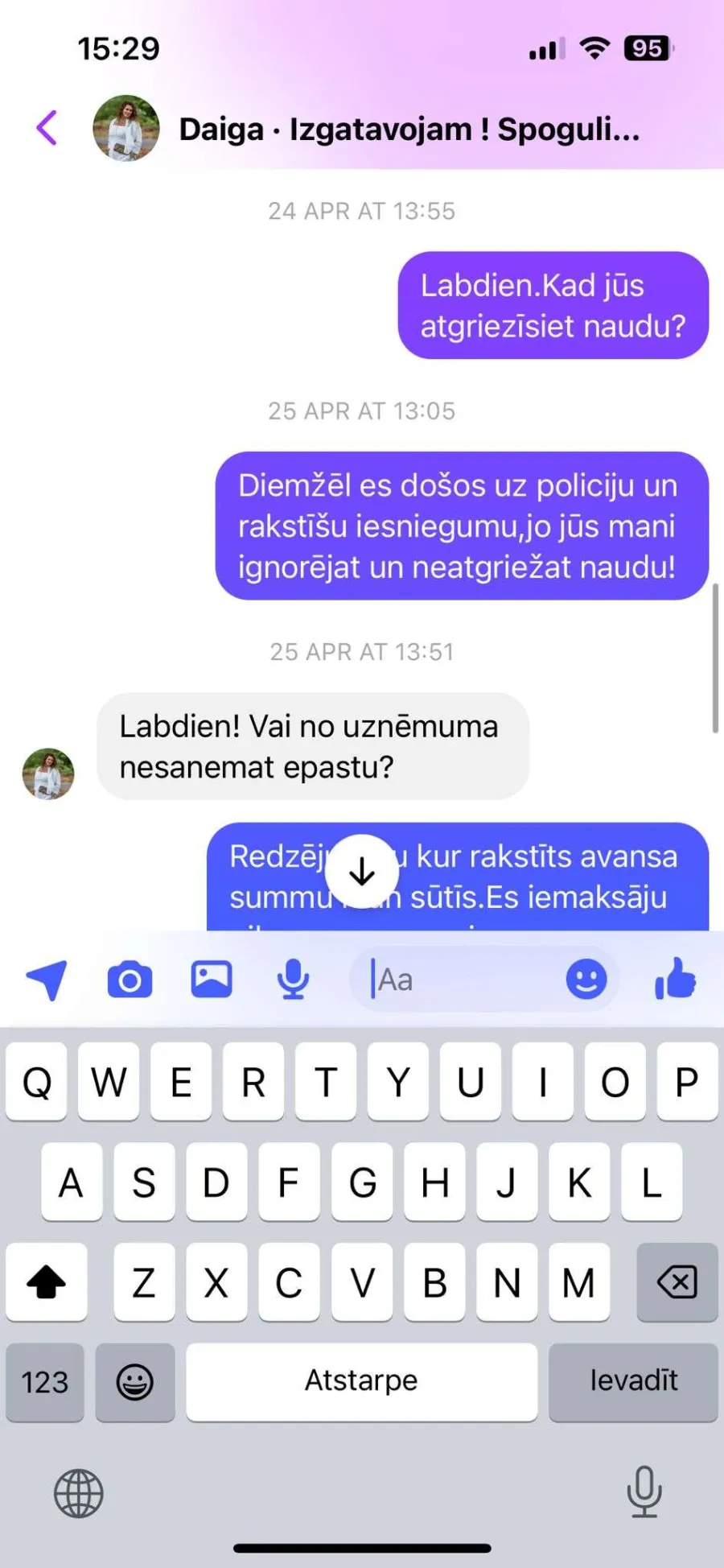This screenshot has height=1568, width=724.
Task: Open Daiga's conversation details from header
Action: click(x=409, y=129)
